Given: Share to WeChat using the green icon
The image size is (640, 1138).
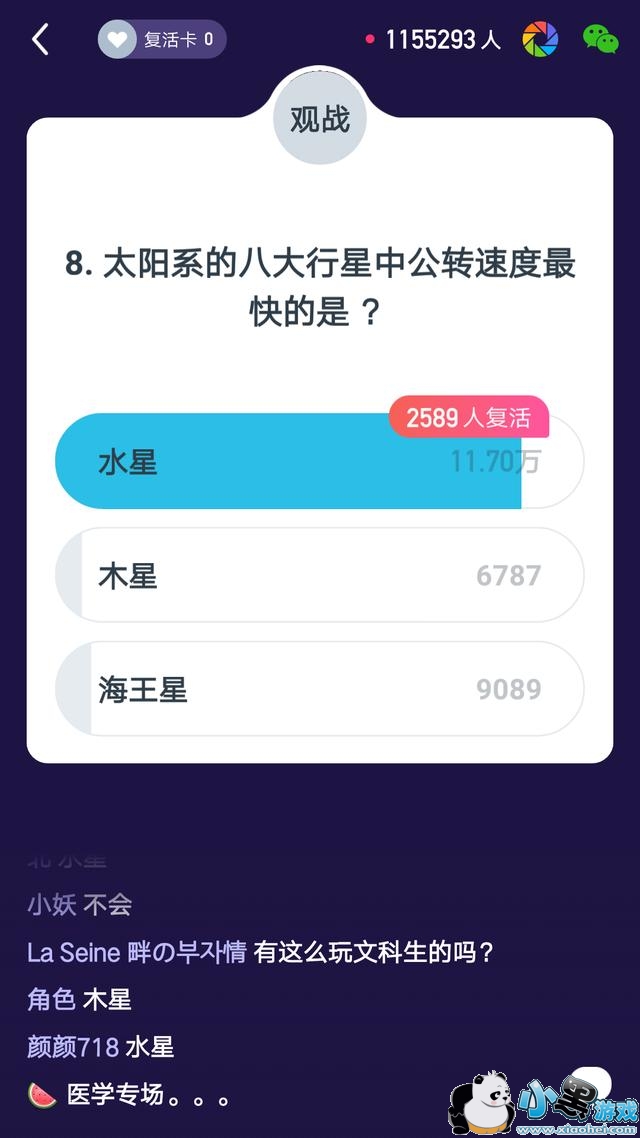Looking at the screenshot, I should (x=601, y=40).
